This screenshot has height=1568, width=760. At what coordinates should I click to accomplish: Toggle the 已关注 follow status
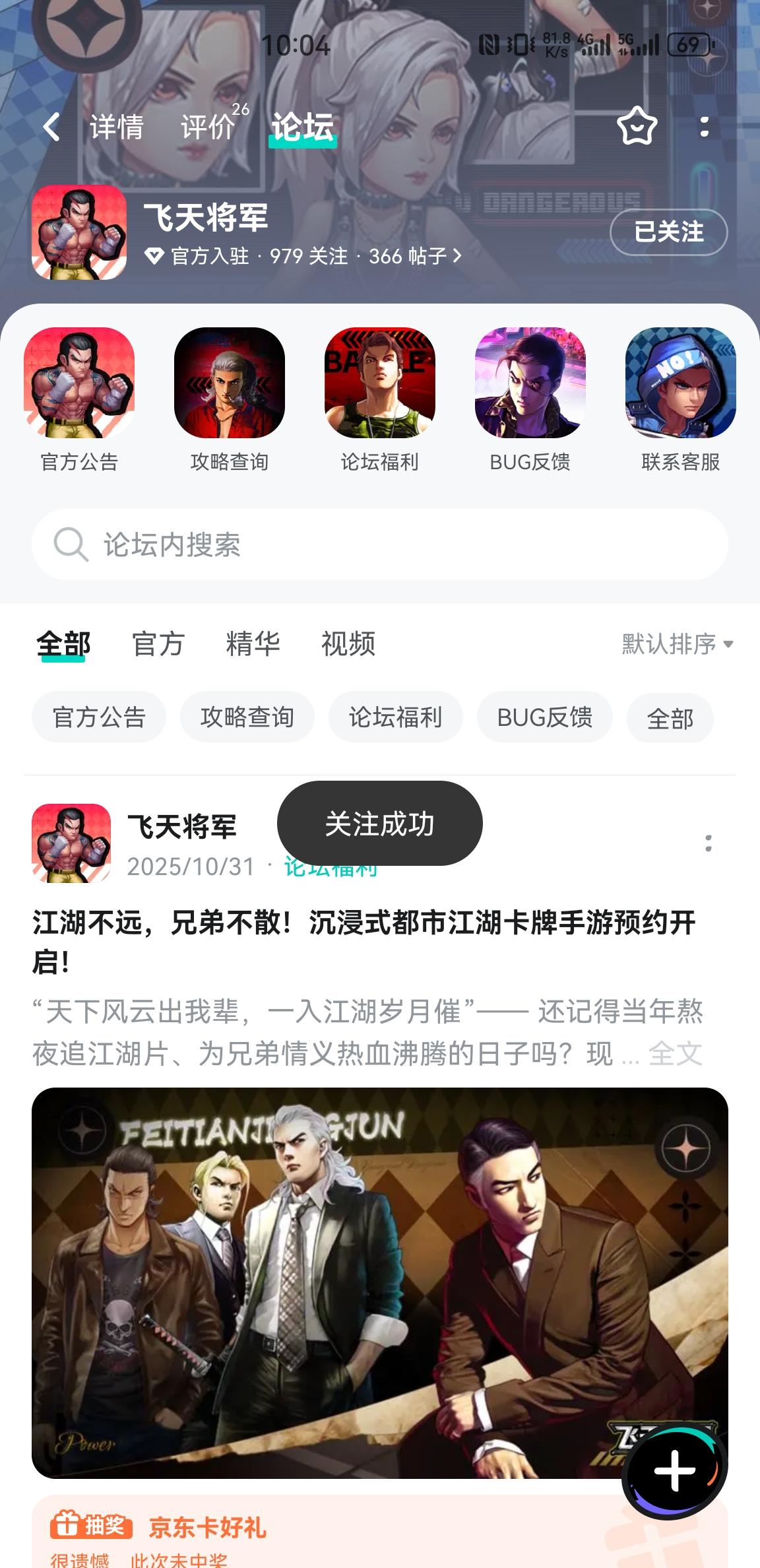[x=668, y=232]
